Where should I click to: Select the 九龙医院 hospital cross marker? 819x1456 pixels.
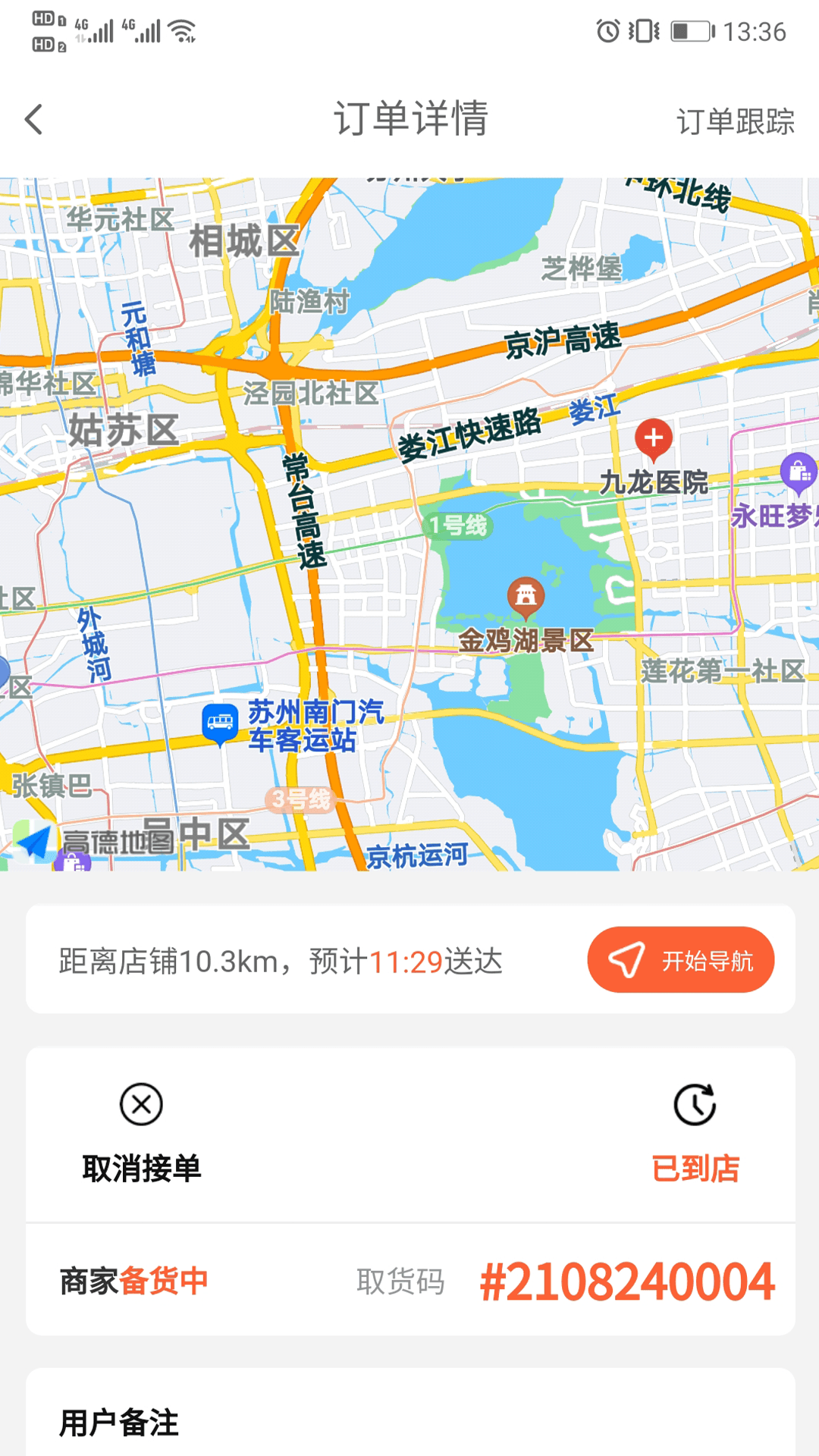[654, 438]
